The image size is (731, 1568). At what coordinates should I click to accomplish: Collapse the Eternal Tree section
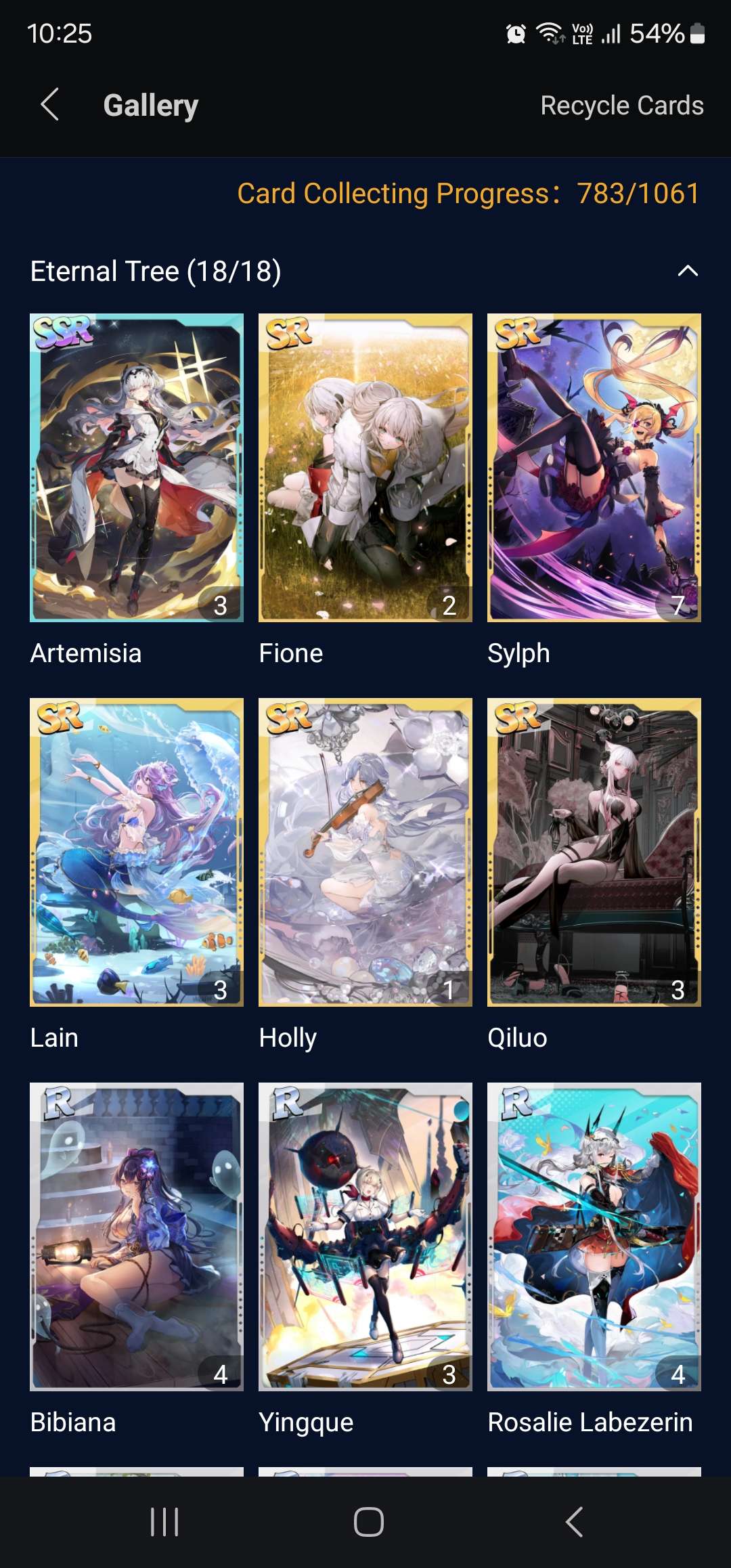tap(687, 271)
